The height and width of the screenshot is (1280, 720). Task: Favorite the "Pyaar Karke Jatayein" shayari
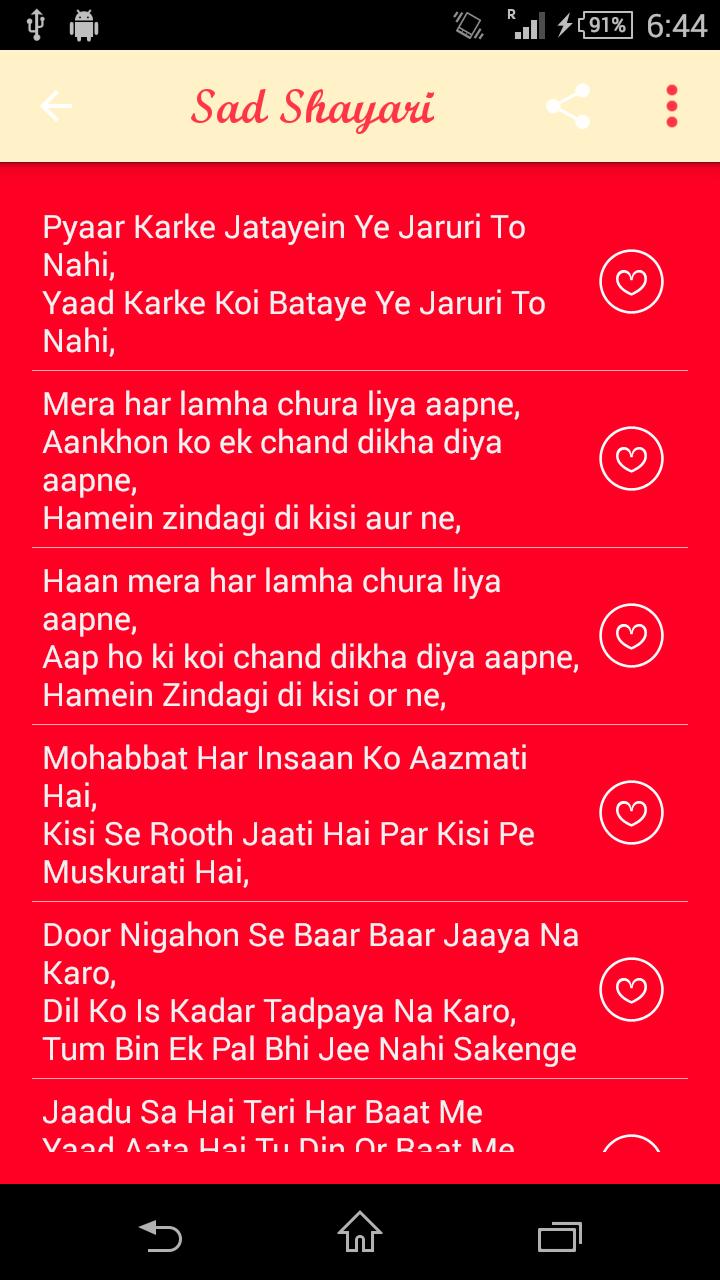pos(631,284)
